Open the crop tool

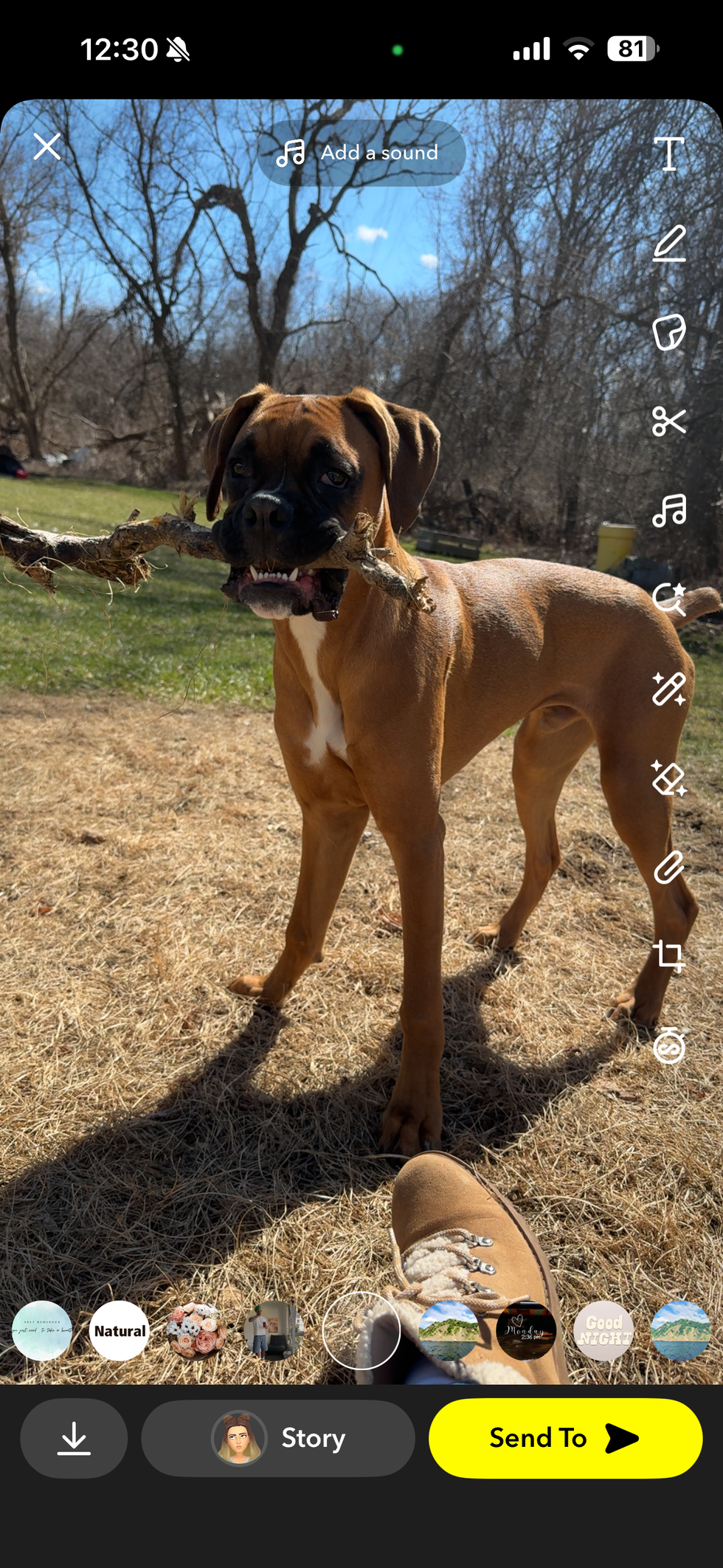coord(668,956)
